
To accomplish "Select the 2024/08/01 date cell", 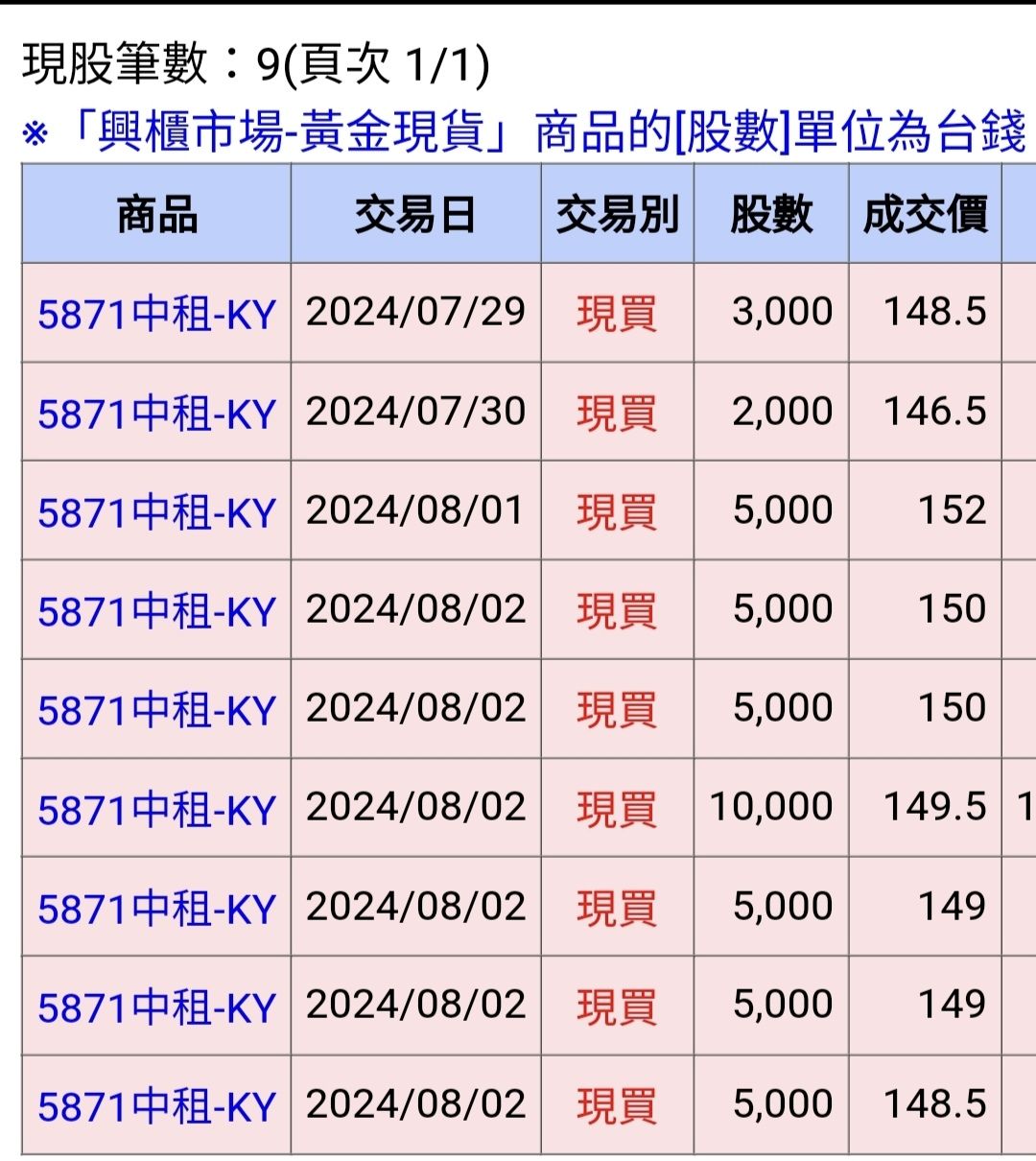I will [x=414, y=509].
